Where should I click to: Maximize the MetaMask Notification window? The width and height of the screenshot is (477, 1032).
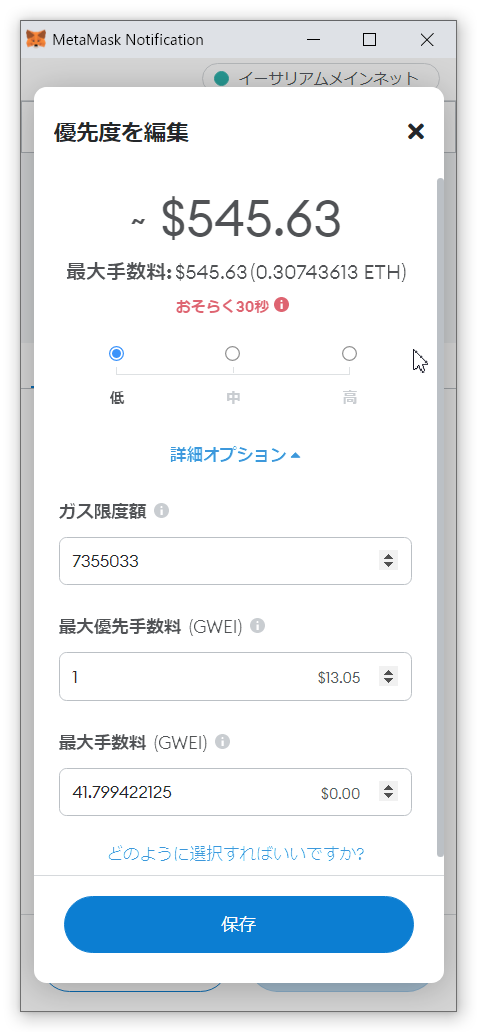pyautogui.click(x=370, y=40)
